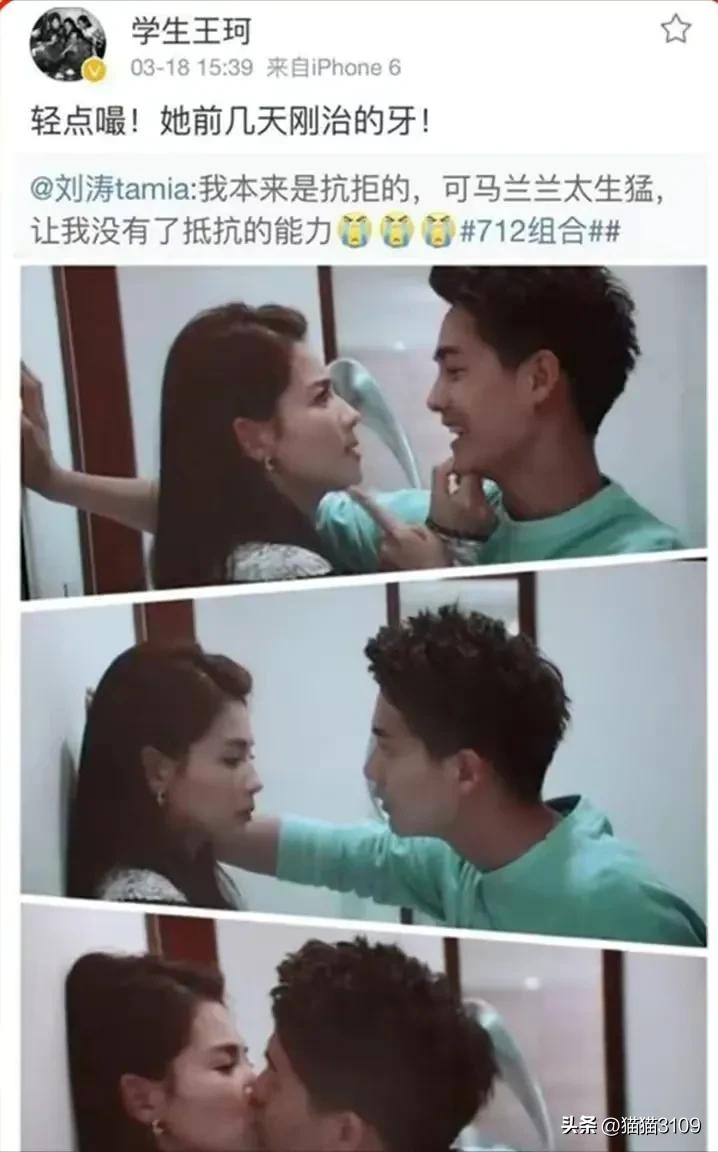Open the @刘涛tamia mention
The height and width of the screenshot is (1152, 718).
[112, 187]
